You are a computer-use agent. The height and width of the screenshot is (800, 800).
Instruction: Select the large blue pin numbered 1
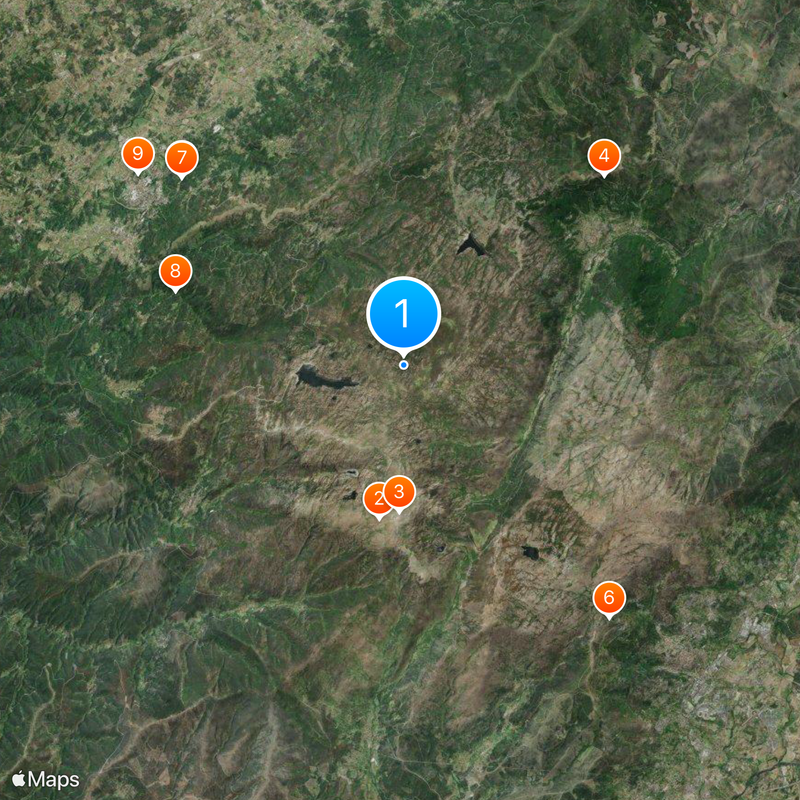(404, 313)
